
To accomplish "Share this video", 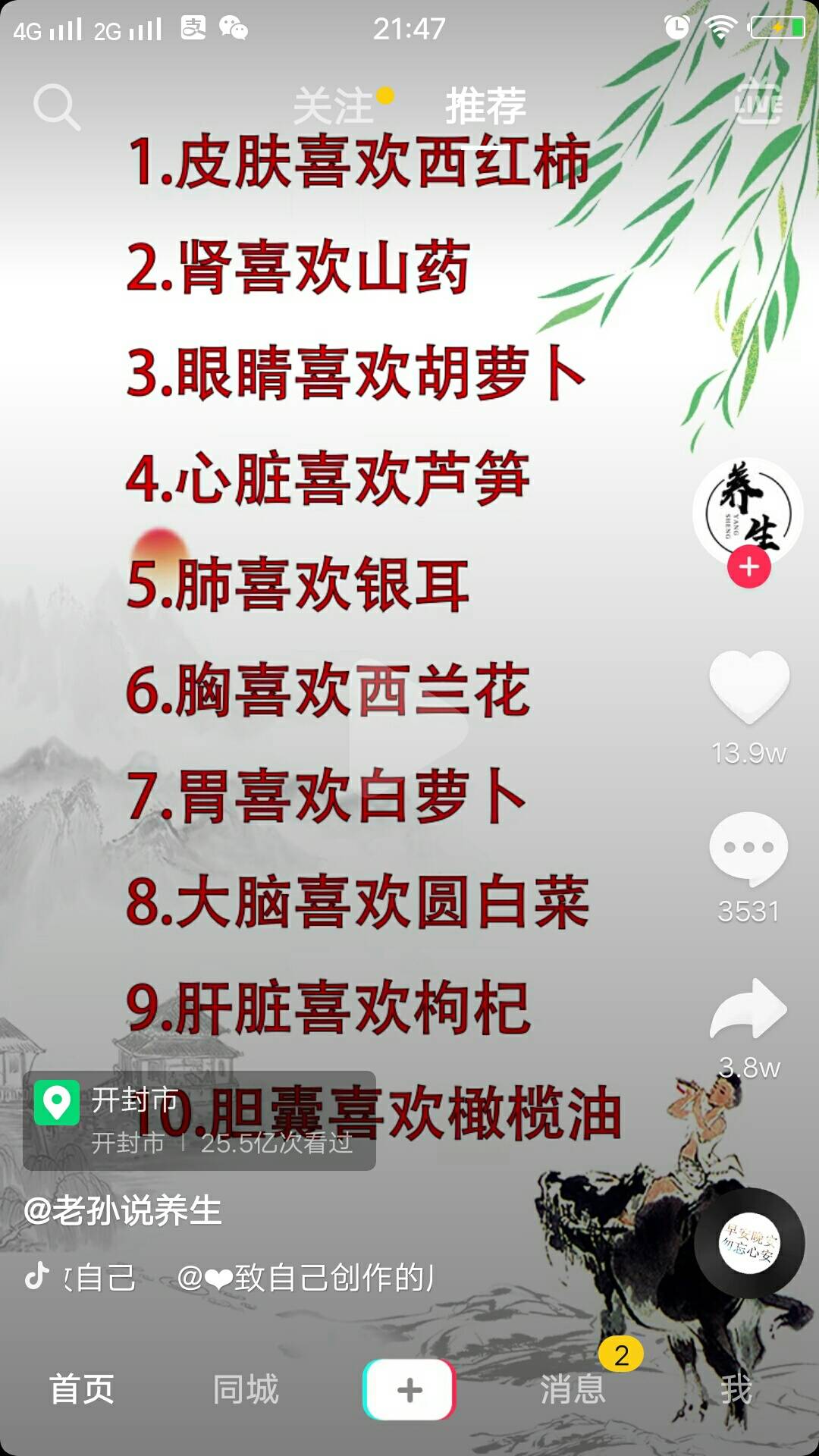I will [x=749, y=1009].
